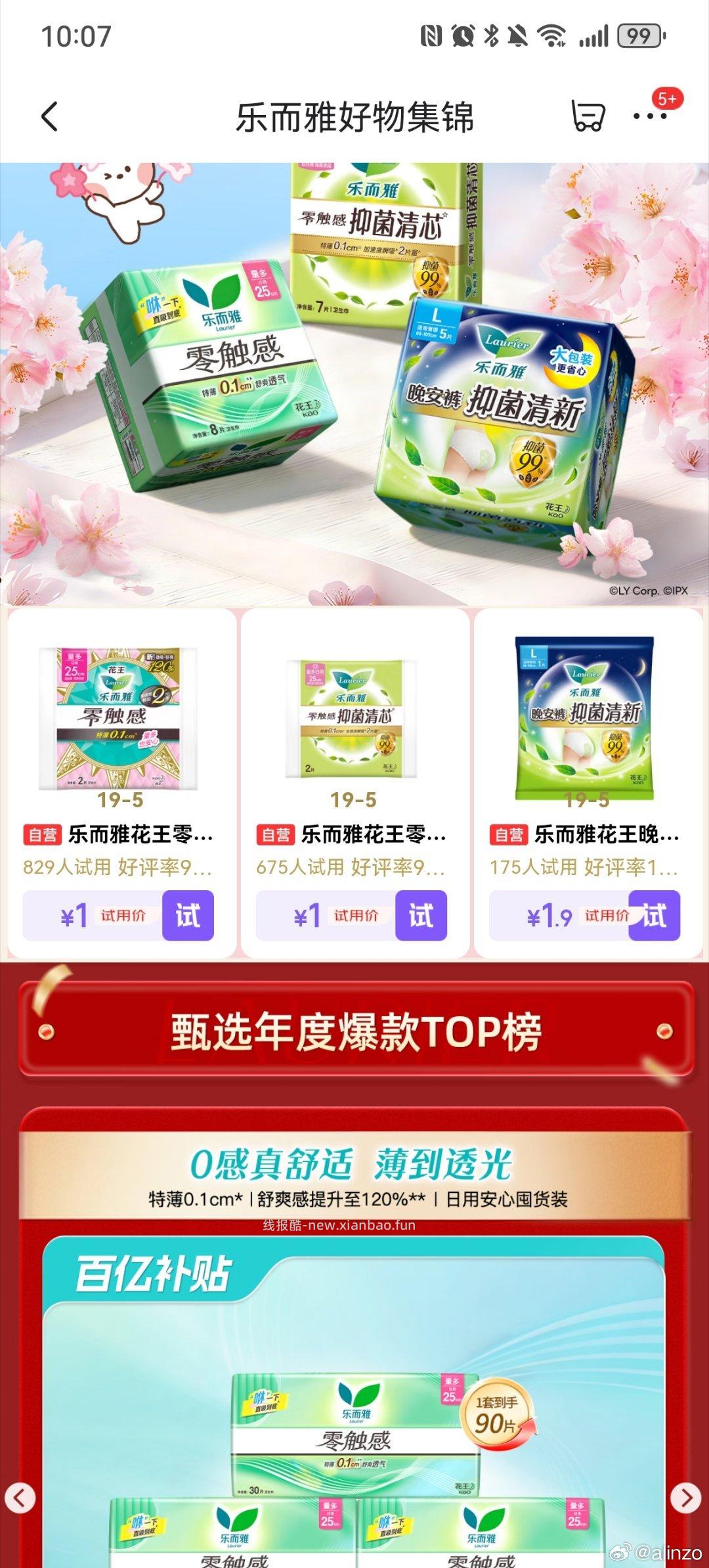Tap 试 button on the ¥1.9 晚安裤 product
Viewport: 709px width, 1568px height.
pos(655,915)
